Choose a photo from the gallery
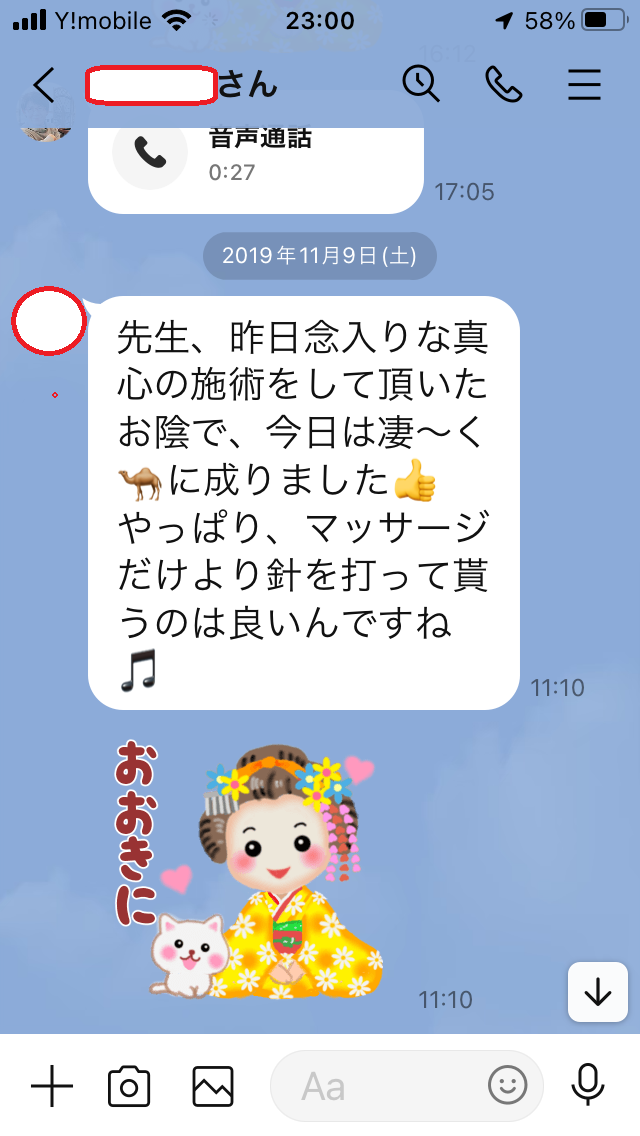The width and height of the screenshot is (640, 1136). click(213, 1086)
